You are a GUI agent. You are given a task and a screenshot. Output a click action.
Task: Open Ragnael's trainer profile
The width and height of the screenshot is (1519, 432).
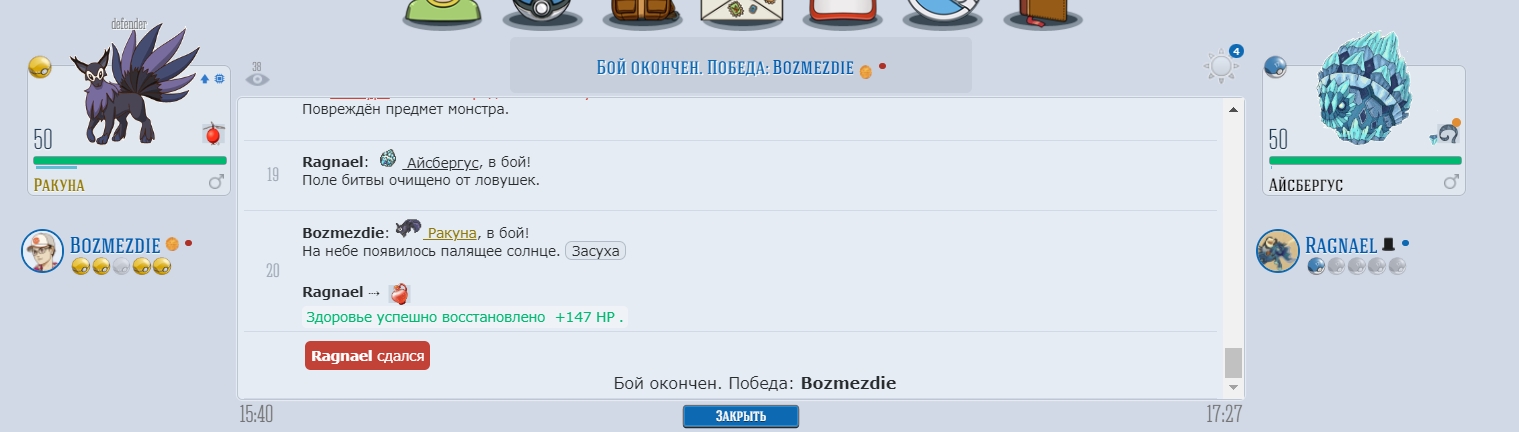click(x=1341, y=244)
